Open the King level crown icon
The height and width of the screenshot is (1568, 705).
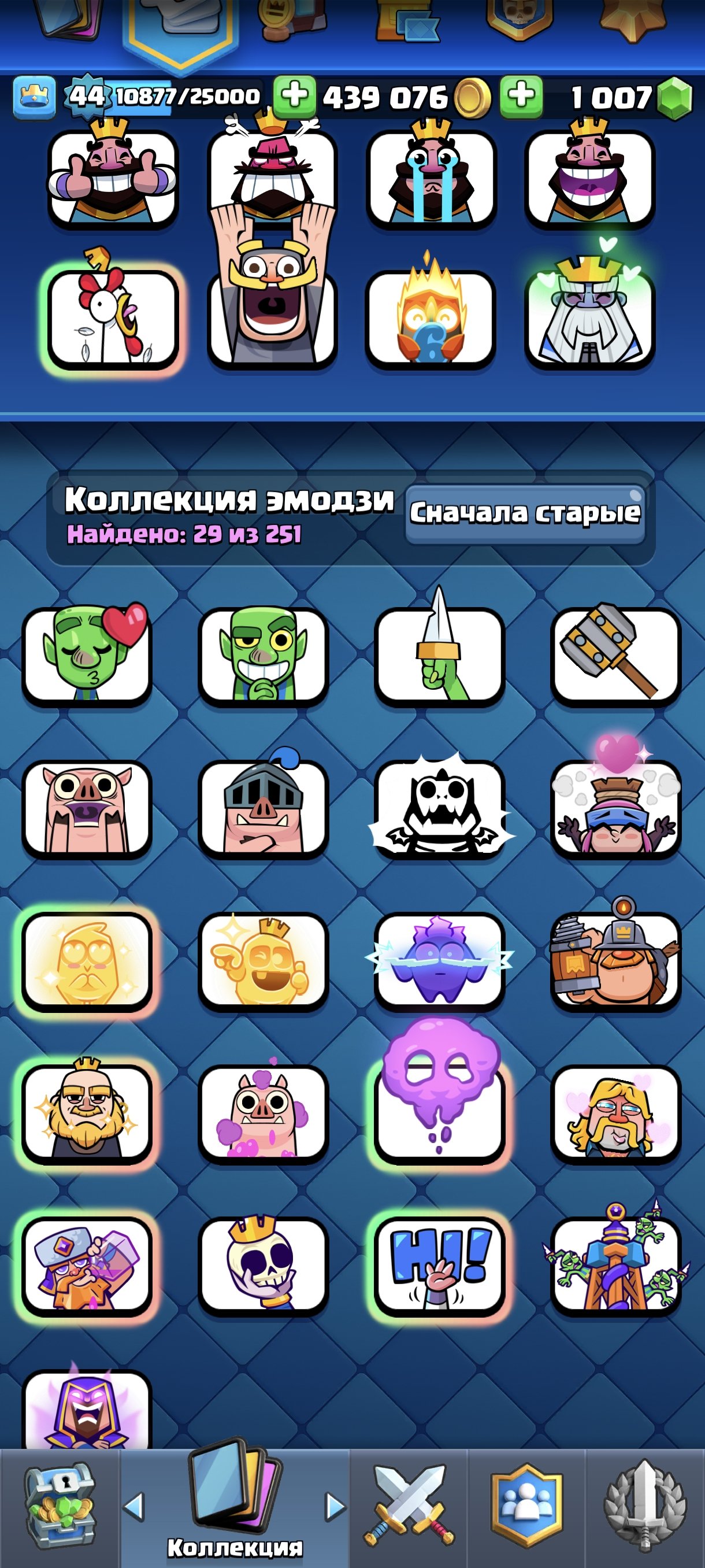coord(34,96)
